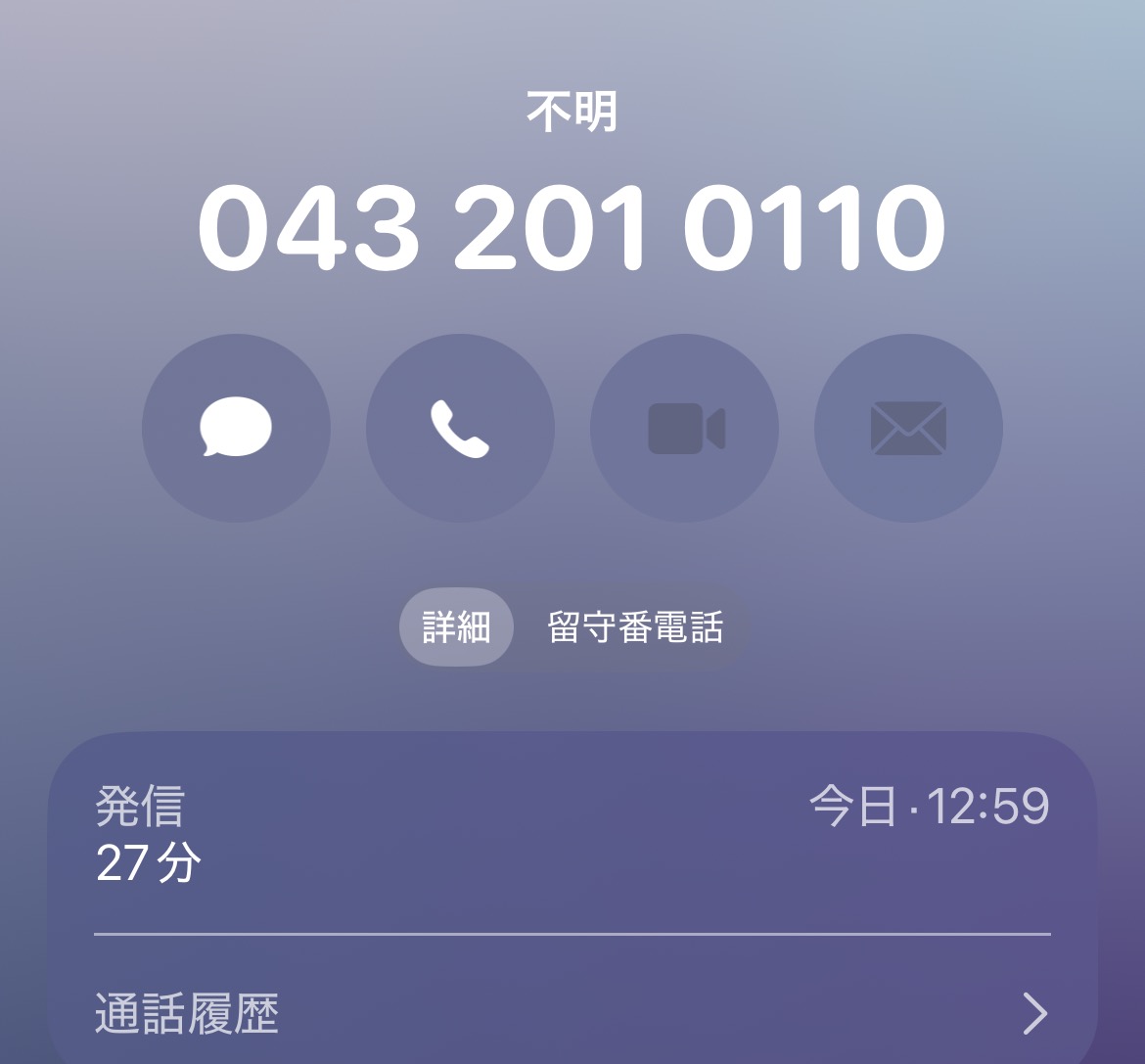The height and width of the screenshot is (1064, 1145).
Task: Switch to the 留守番電話 tab
Action: pos(635,627)
